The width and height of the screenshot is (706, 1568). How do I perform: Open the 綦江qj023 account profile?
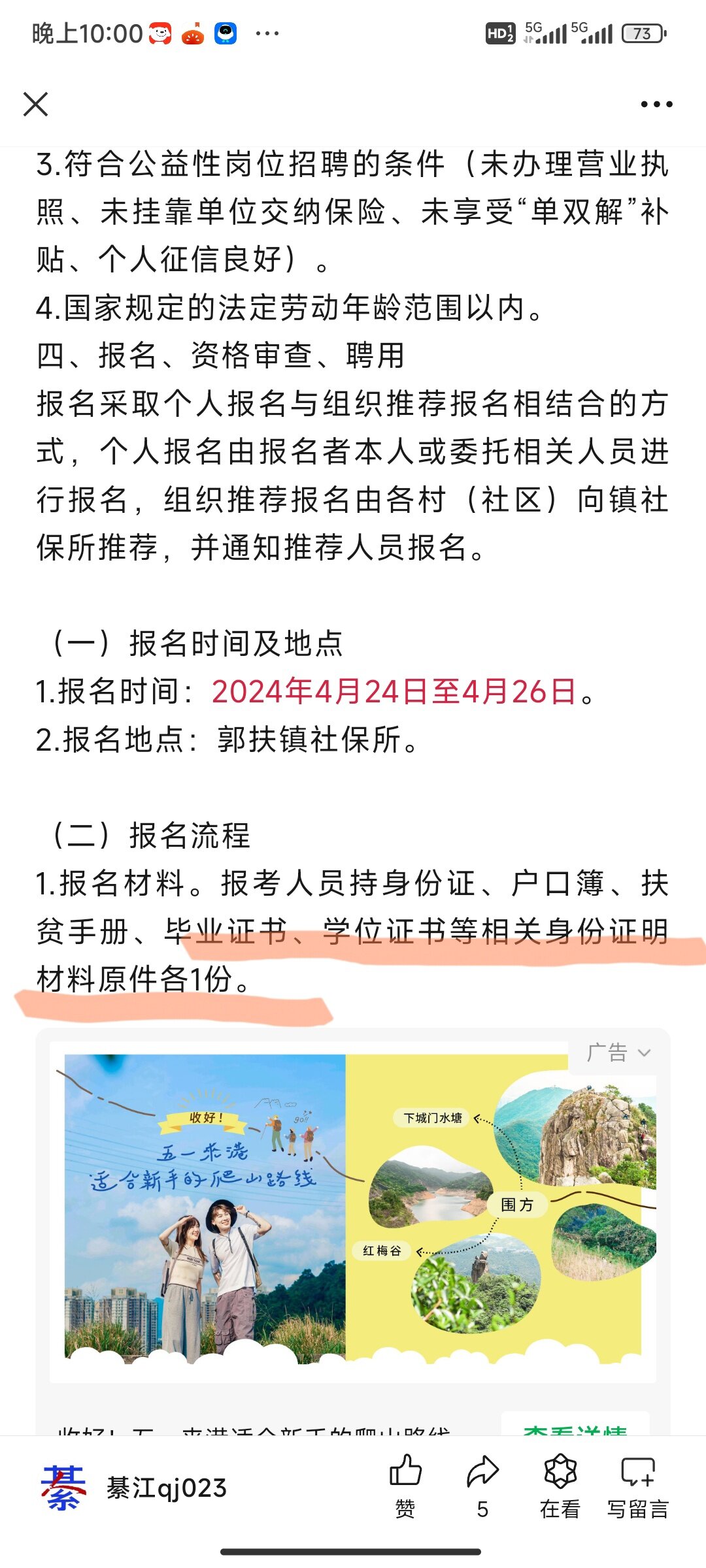134,1488
